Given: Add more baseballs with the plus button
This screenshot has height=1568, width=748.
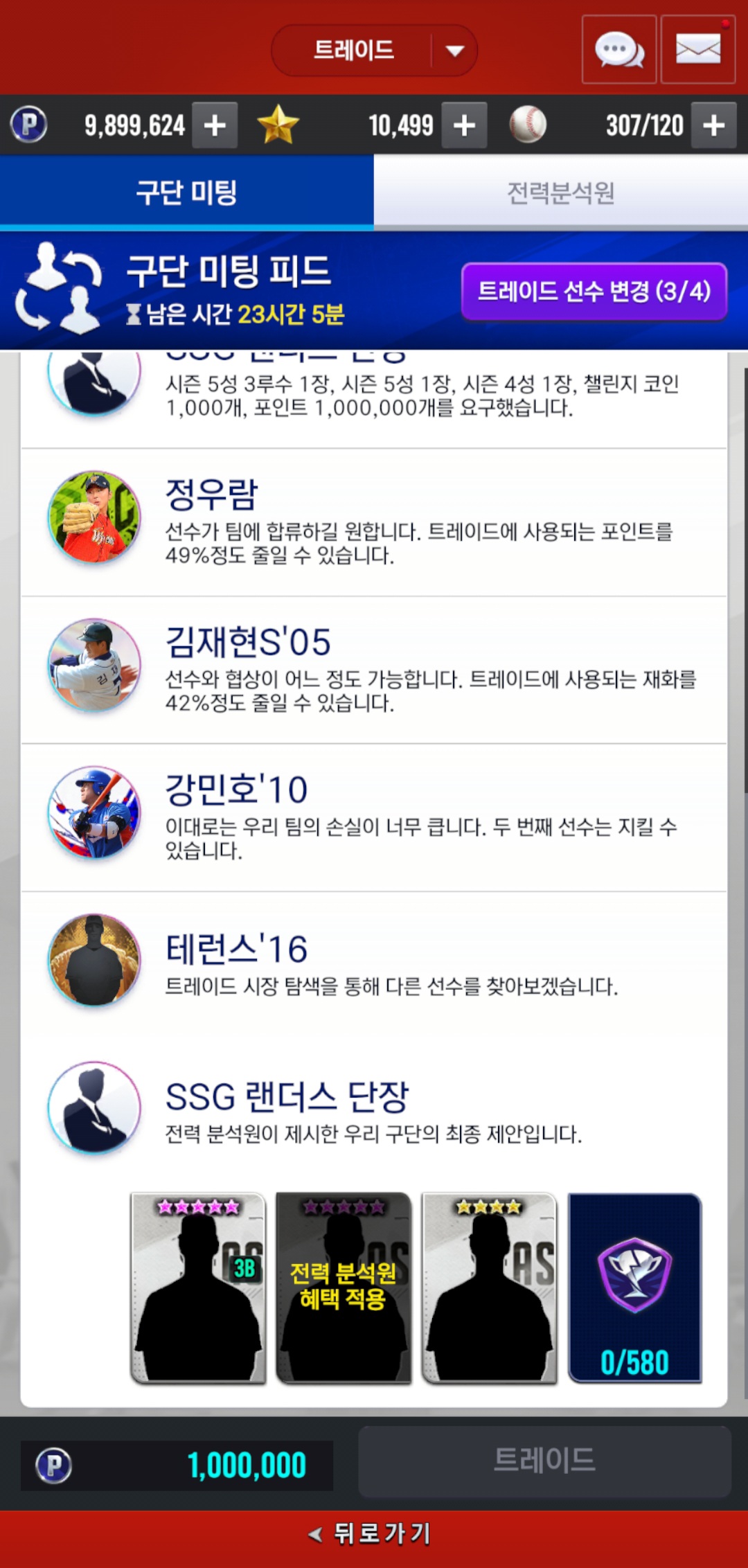Looking at the screenshot, I should coord(713,125).
